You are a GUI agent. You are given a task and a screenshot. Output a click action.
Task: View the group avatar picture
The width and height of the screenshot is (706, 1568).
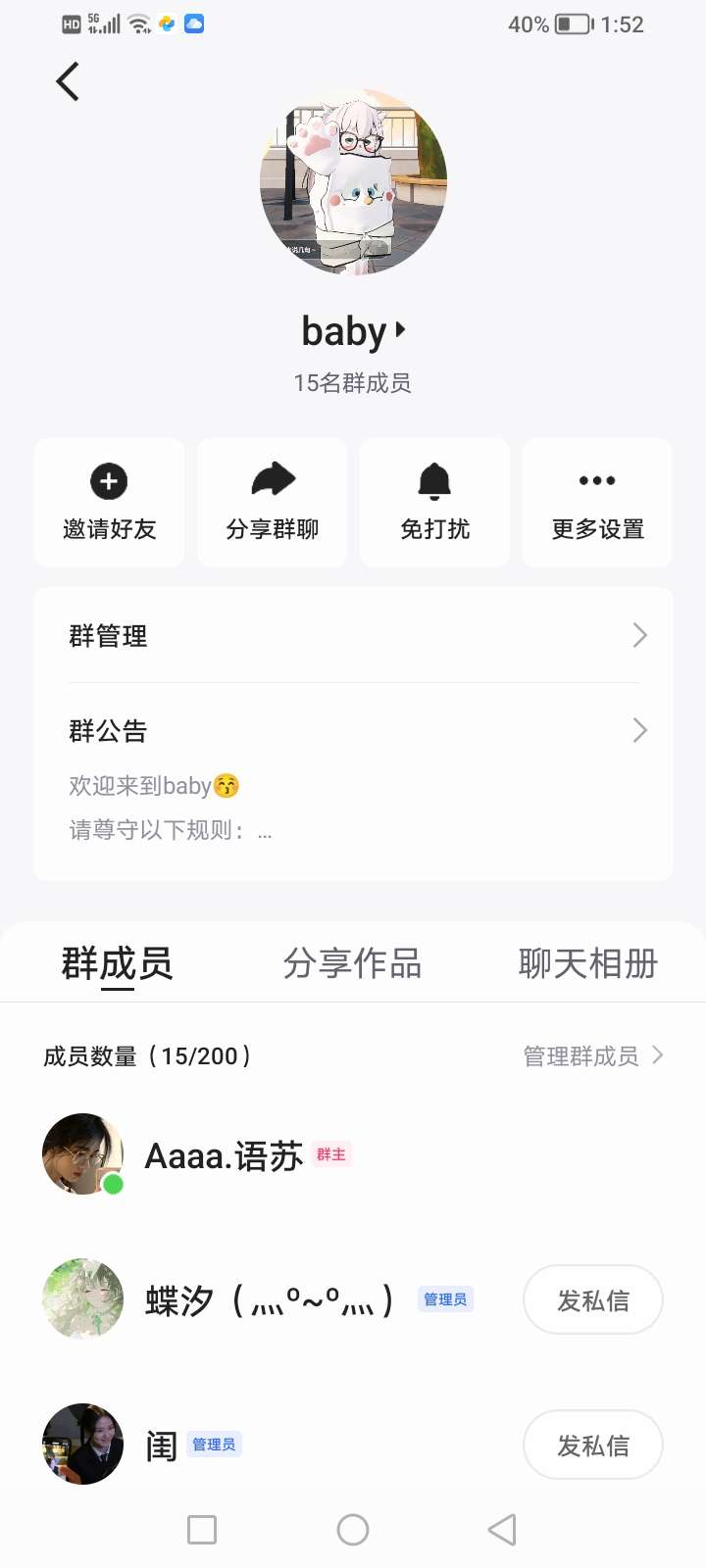(353, 182)
